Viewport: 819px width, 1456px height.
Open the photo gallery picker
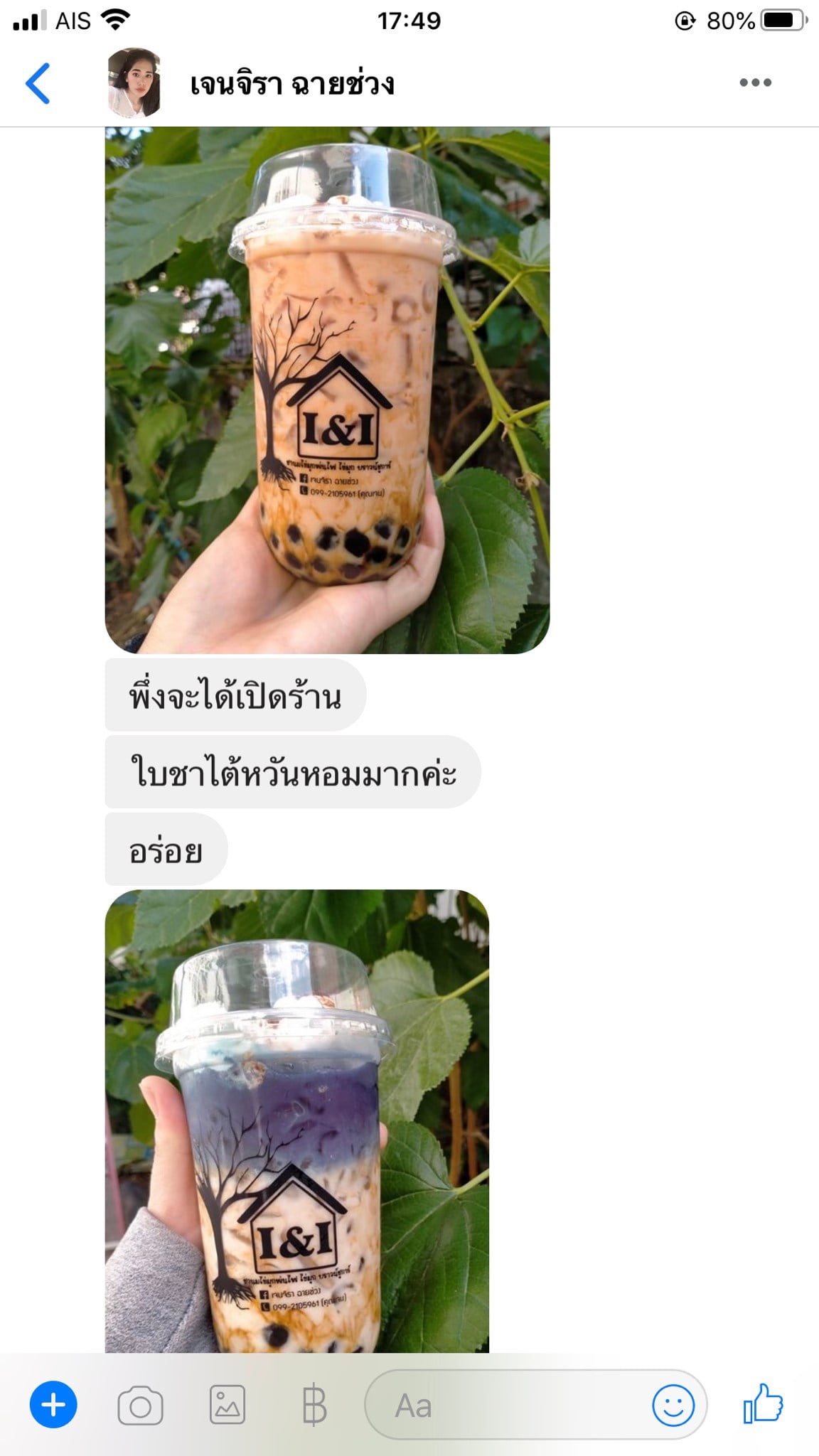[x=227, y=1405]
